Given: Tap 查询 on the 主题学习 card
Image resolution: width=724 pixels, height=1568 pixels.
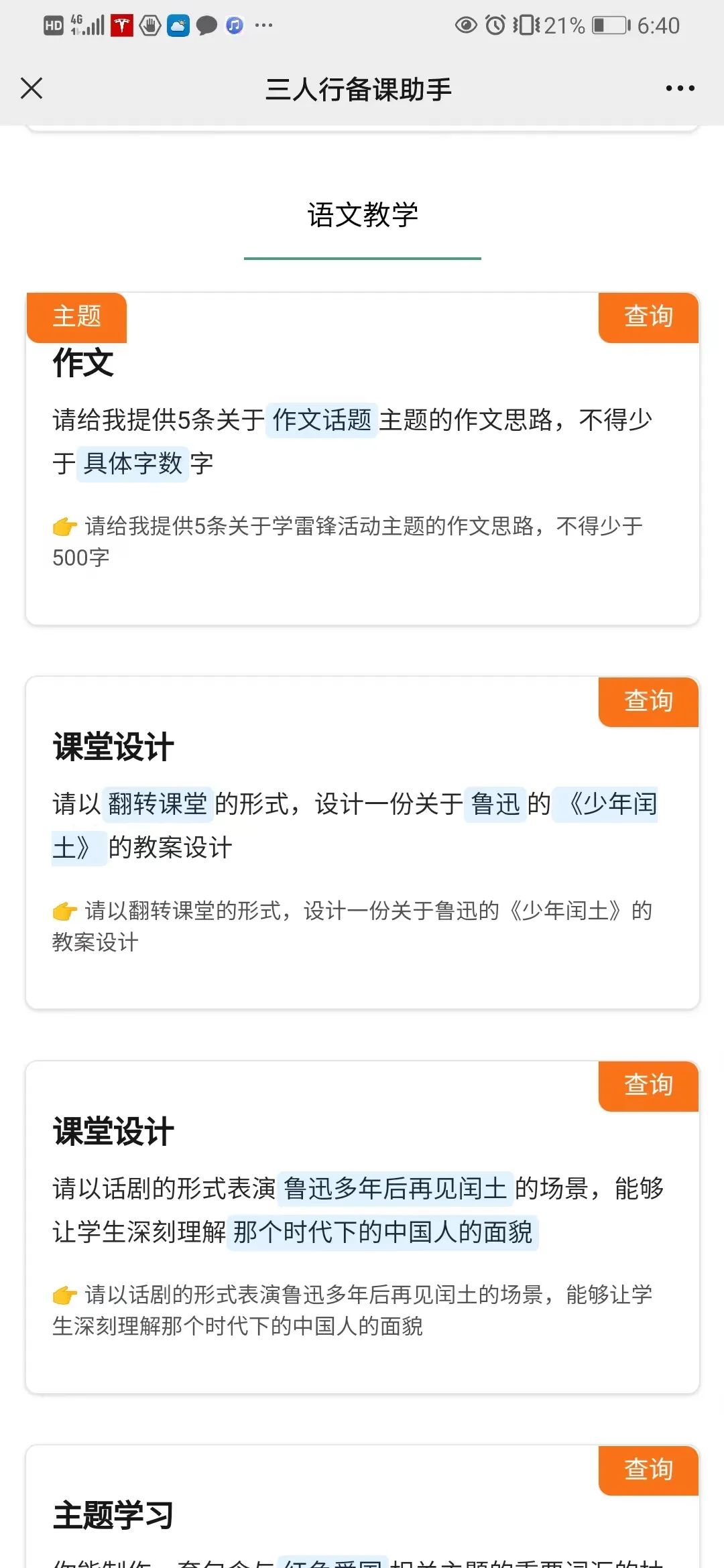Looking at the screenshot, I should tap(648, 1469).
